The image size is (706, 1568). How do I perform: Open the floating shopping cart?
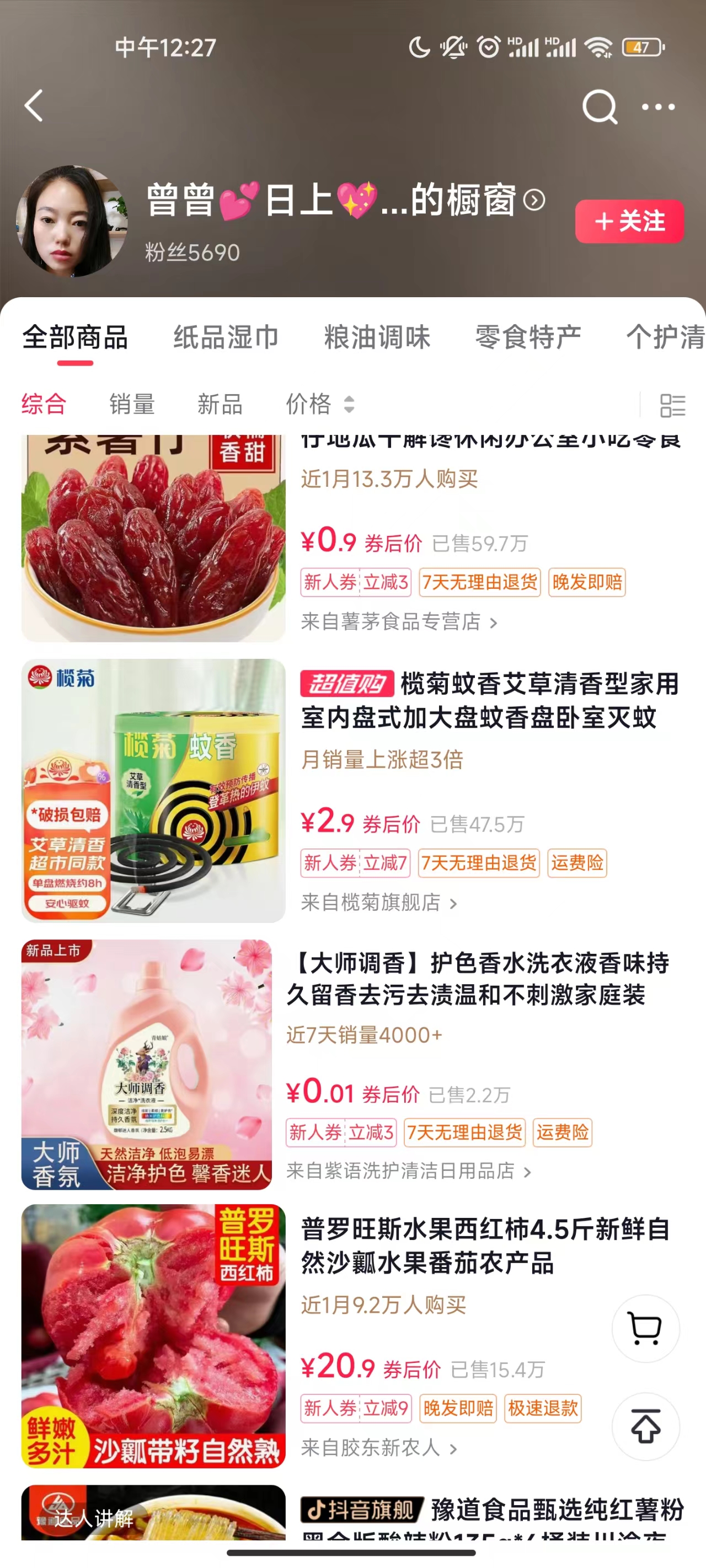(x=645, y=1328)
